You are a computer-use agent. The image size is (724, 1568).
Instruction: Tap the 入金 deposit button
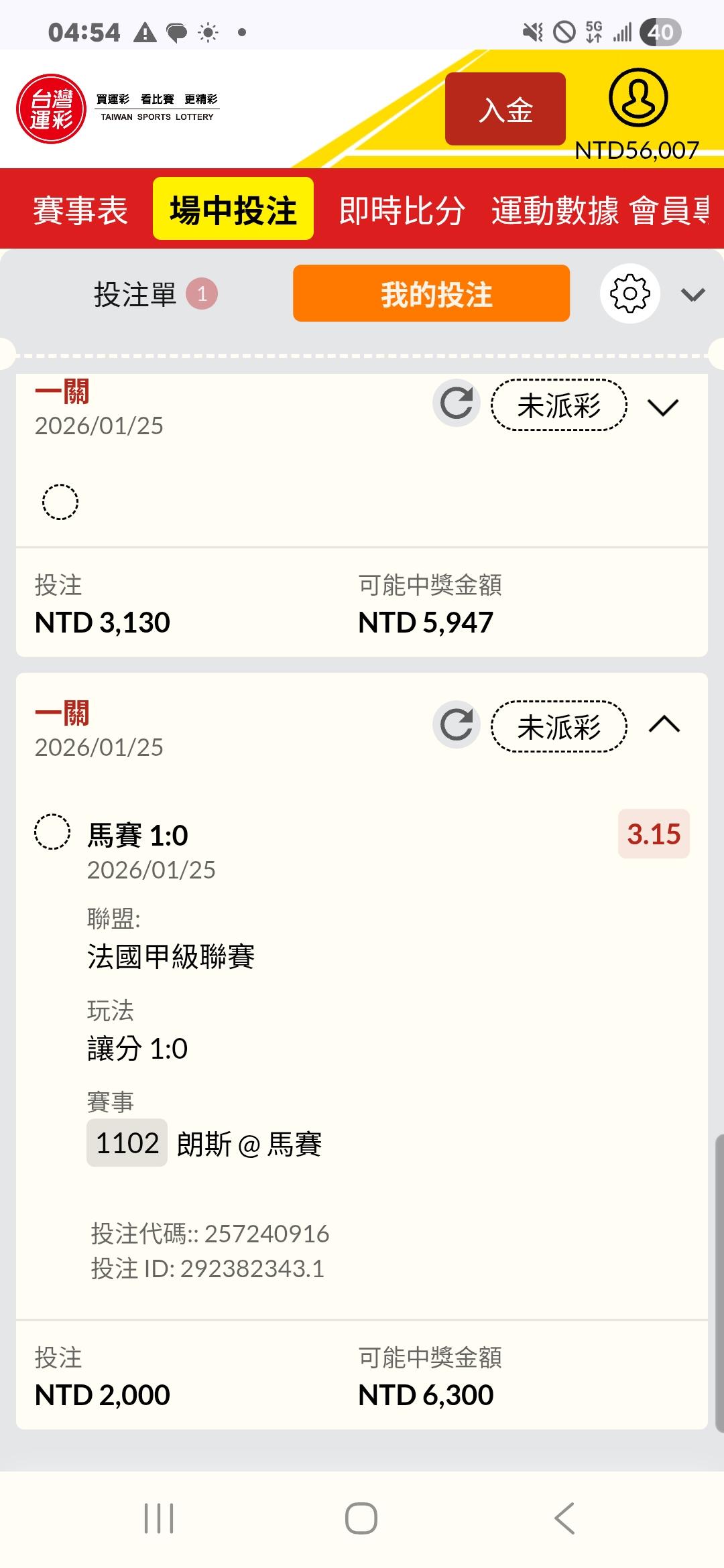[x=505, y=109]
